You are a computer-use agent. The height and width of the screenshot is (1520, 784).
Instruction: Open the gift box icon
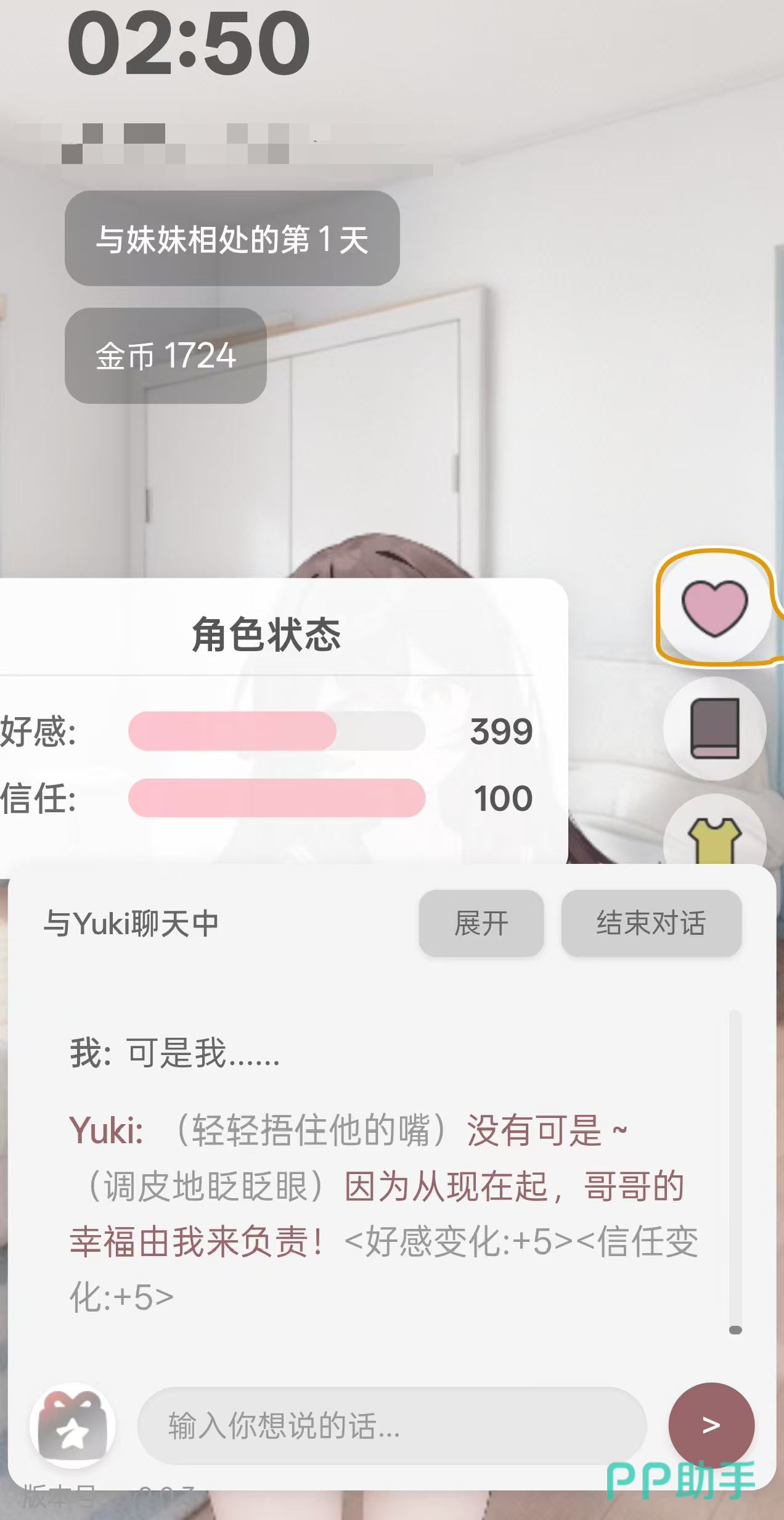pyautogui.click(x=72, y=1426)
